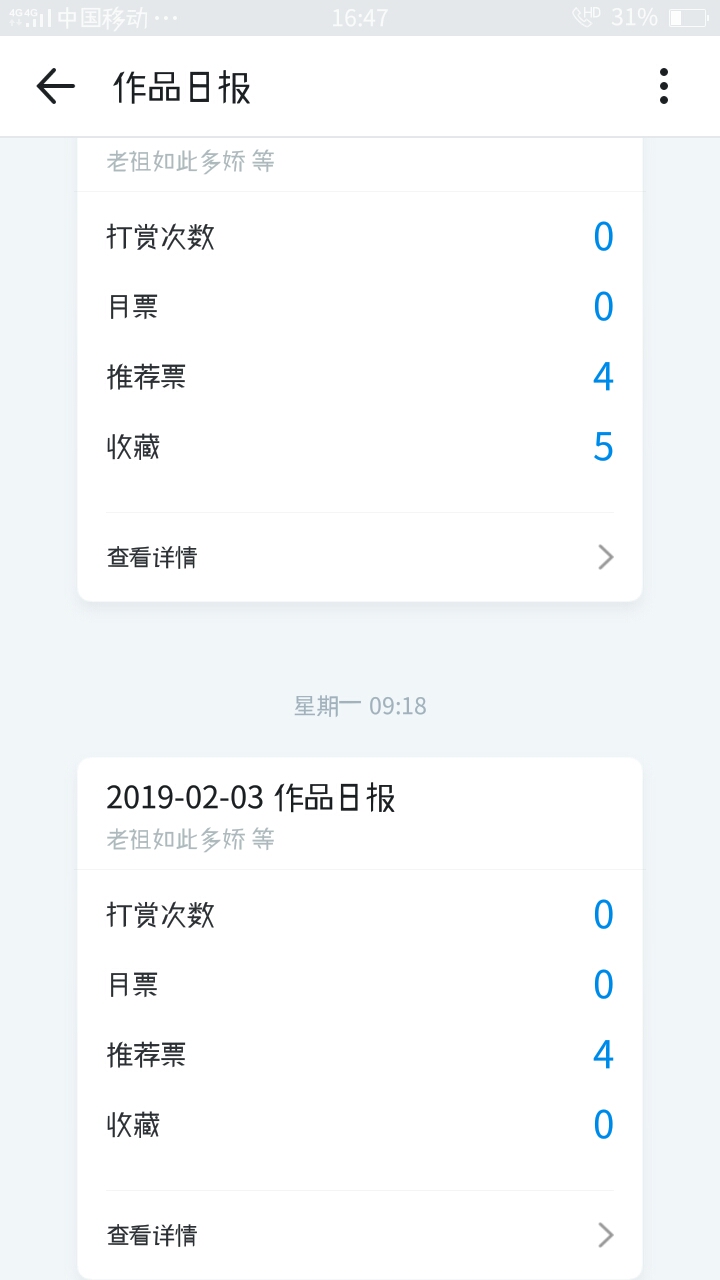This screenshot has width=720, height=1280.
Task: Open the three-dot overflow menu
Action: click(664, 87)
